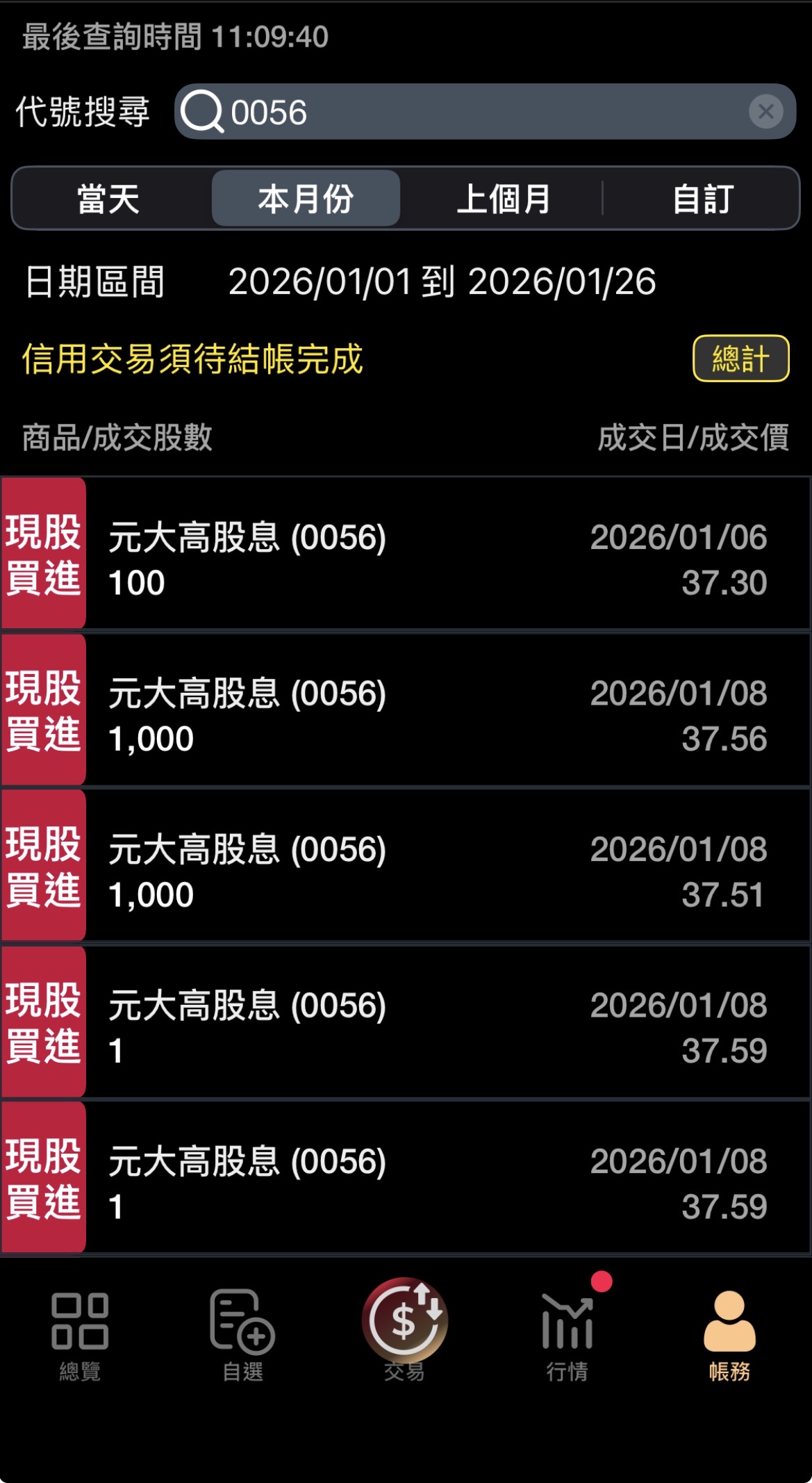Open the end date 2026/01/26 selector
This screenshot has width=812, height=1483.
pyautogui.click(x=563, y=281)
